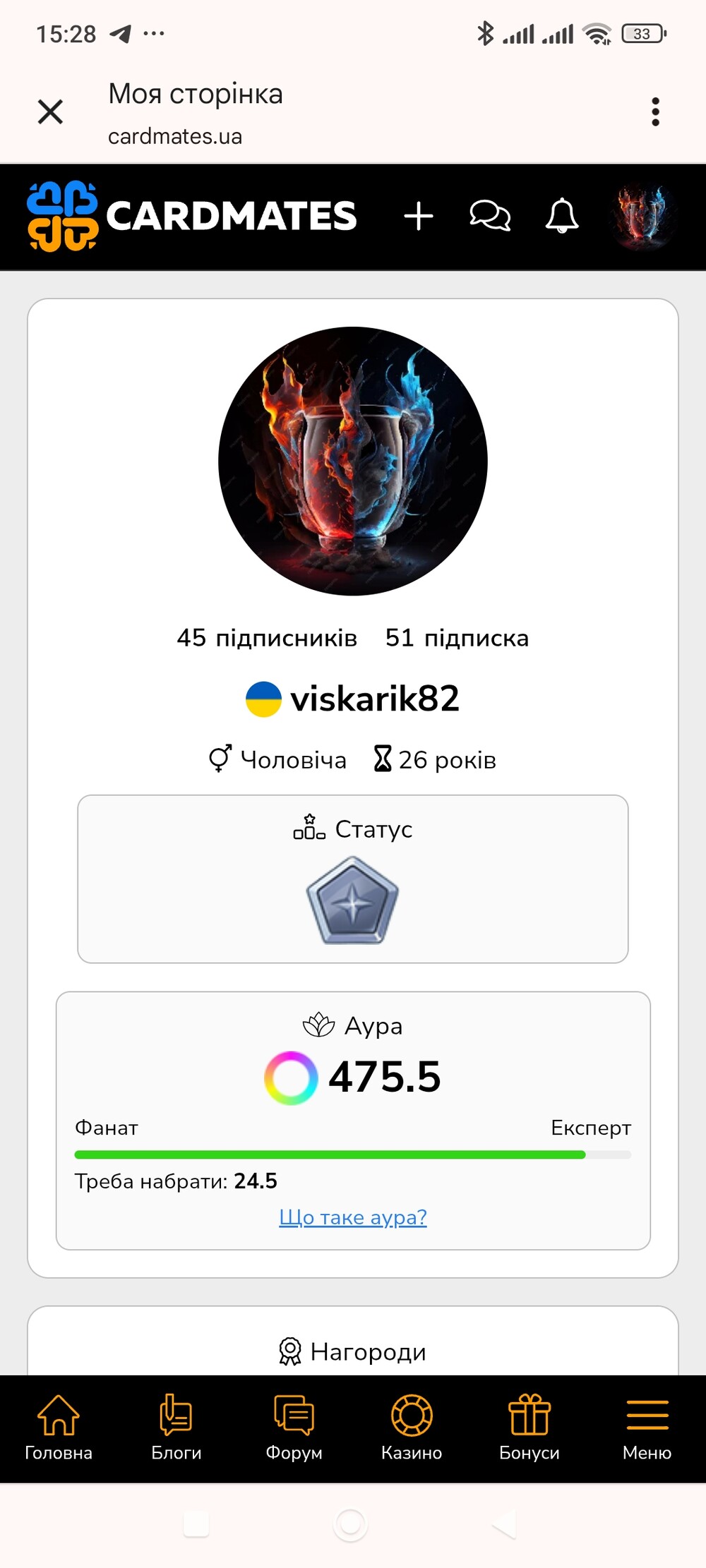Screen dimensions: 706x1568
Task: Open the small profile avatar in header
Action: (x=642, y=217)
